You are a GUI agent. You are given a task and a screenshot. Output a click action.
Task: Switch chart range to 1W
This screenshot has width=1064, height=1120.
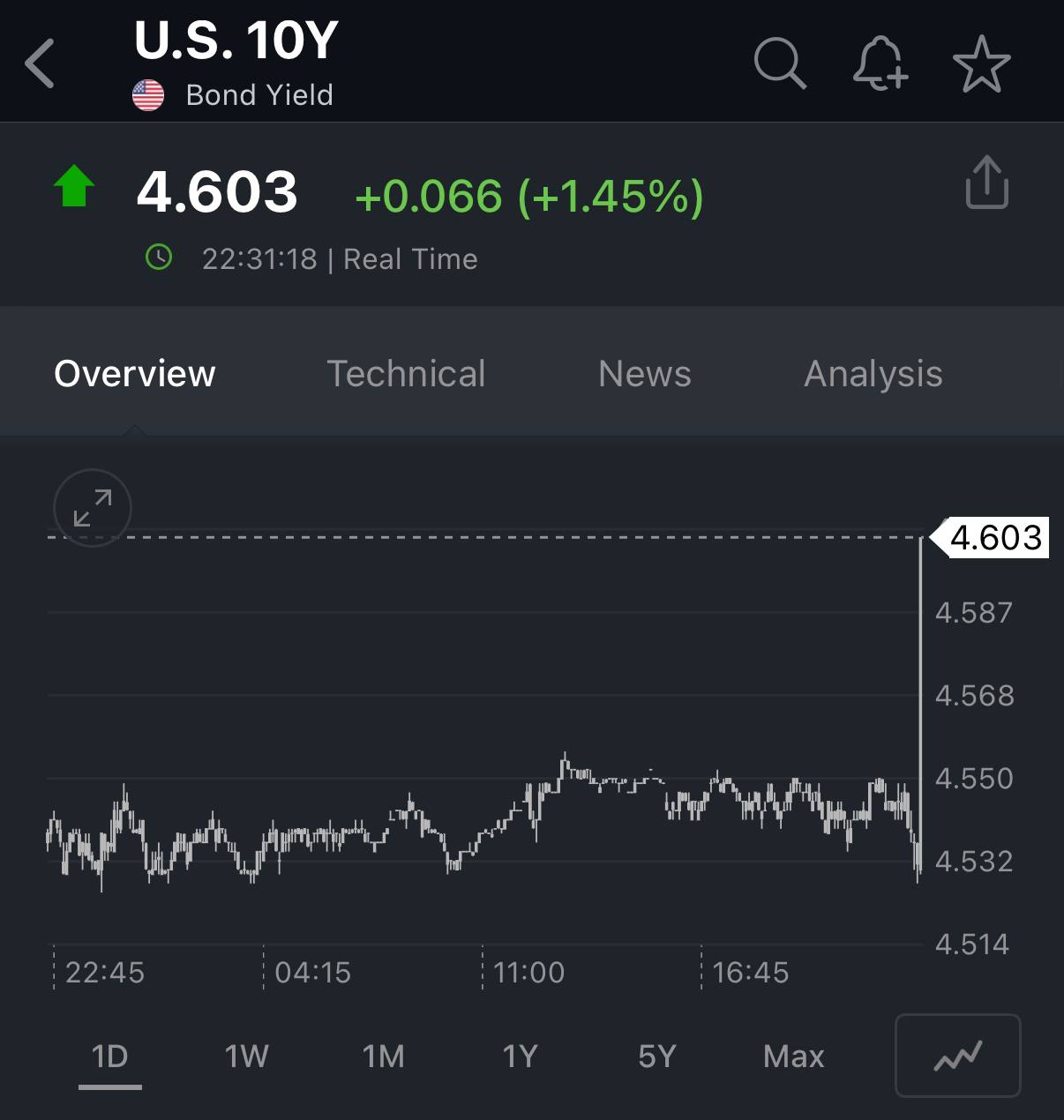tap(246, 1056)
